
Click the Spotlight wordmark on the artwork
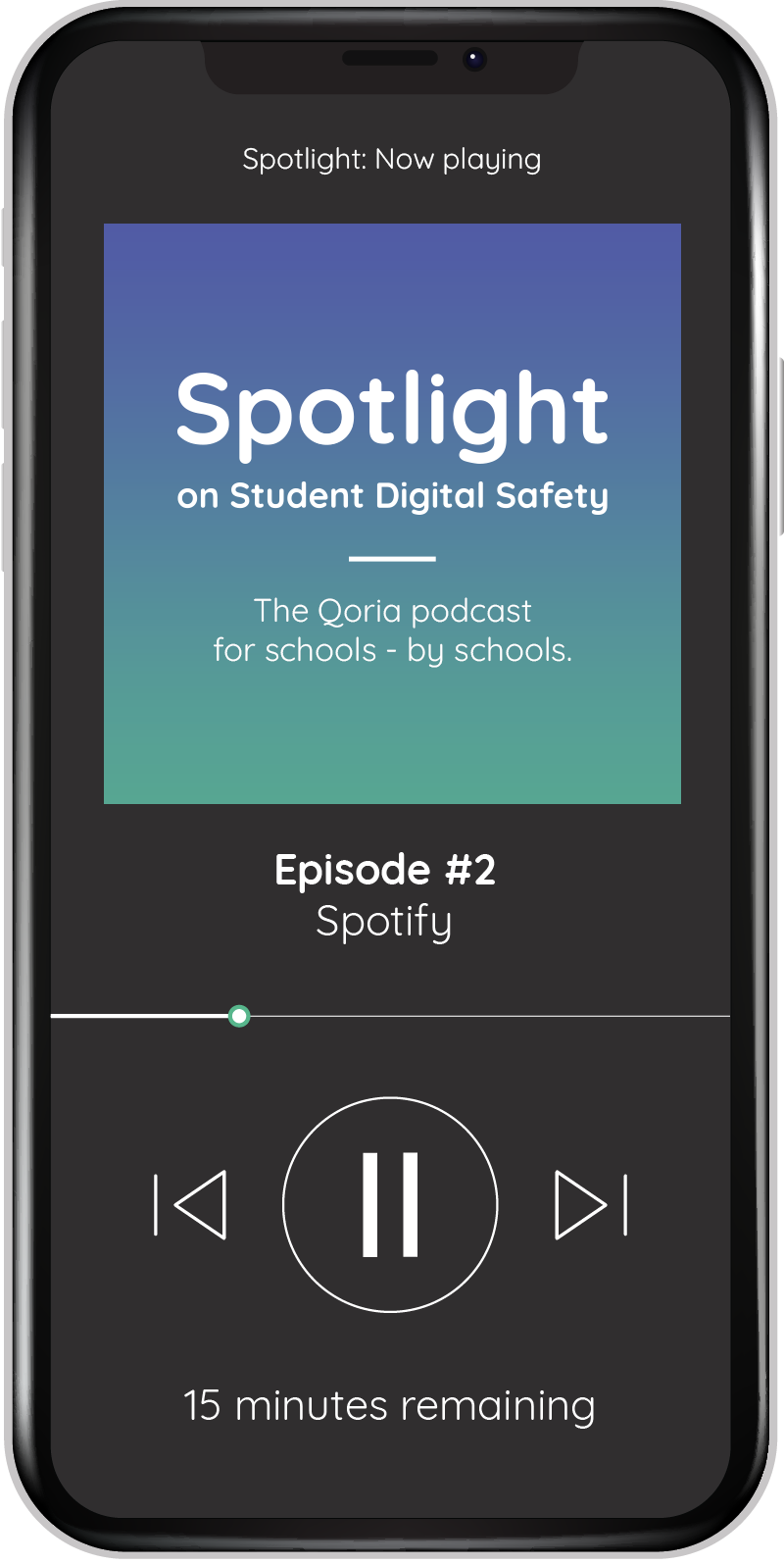(x=390, y=410)
